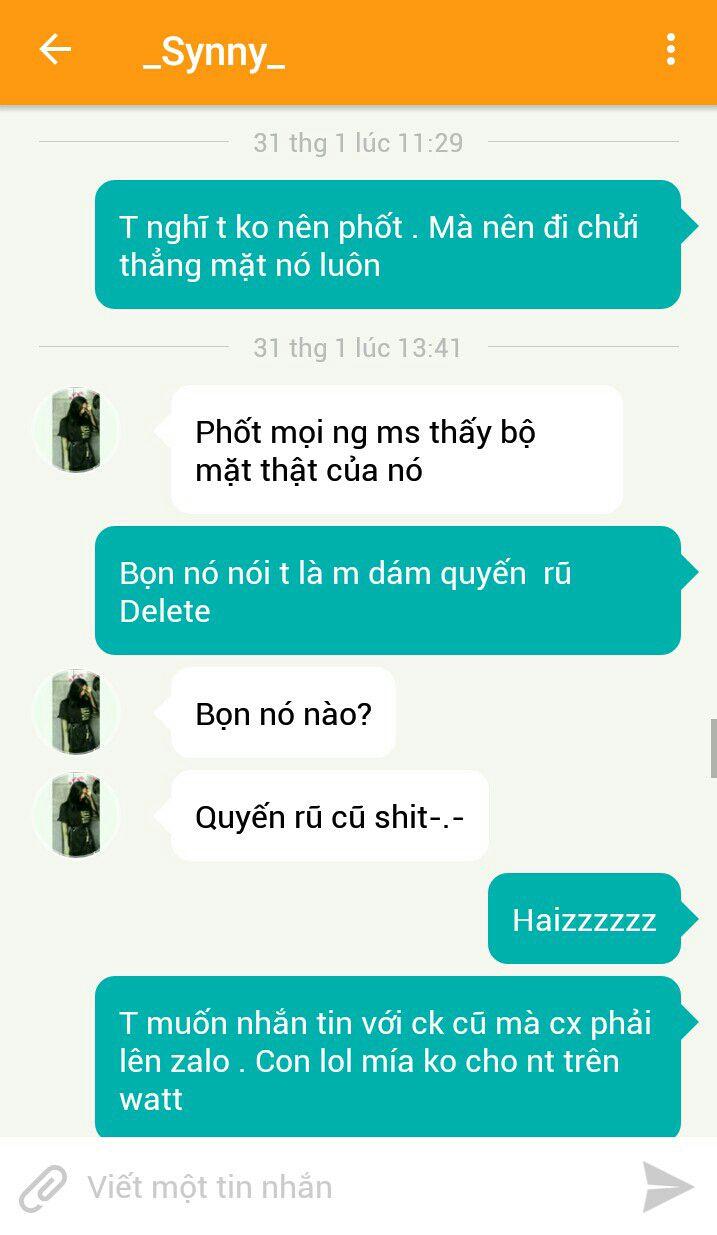Open avatar beside 'Phốt mọi ng ms thấy' message
717x1235 pixels.
[76, 430]
